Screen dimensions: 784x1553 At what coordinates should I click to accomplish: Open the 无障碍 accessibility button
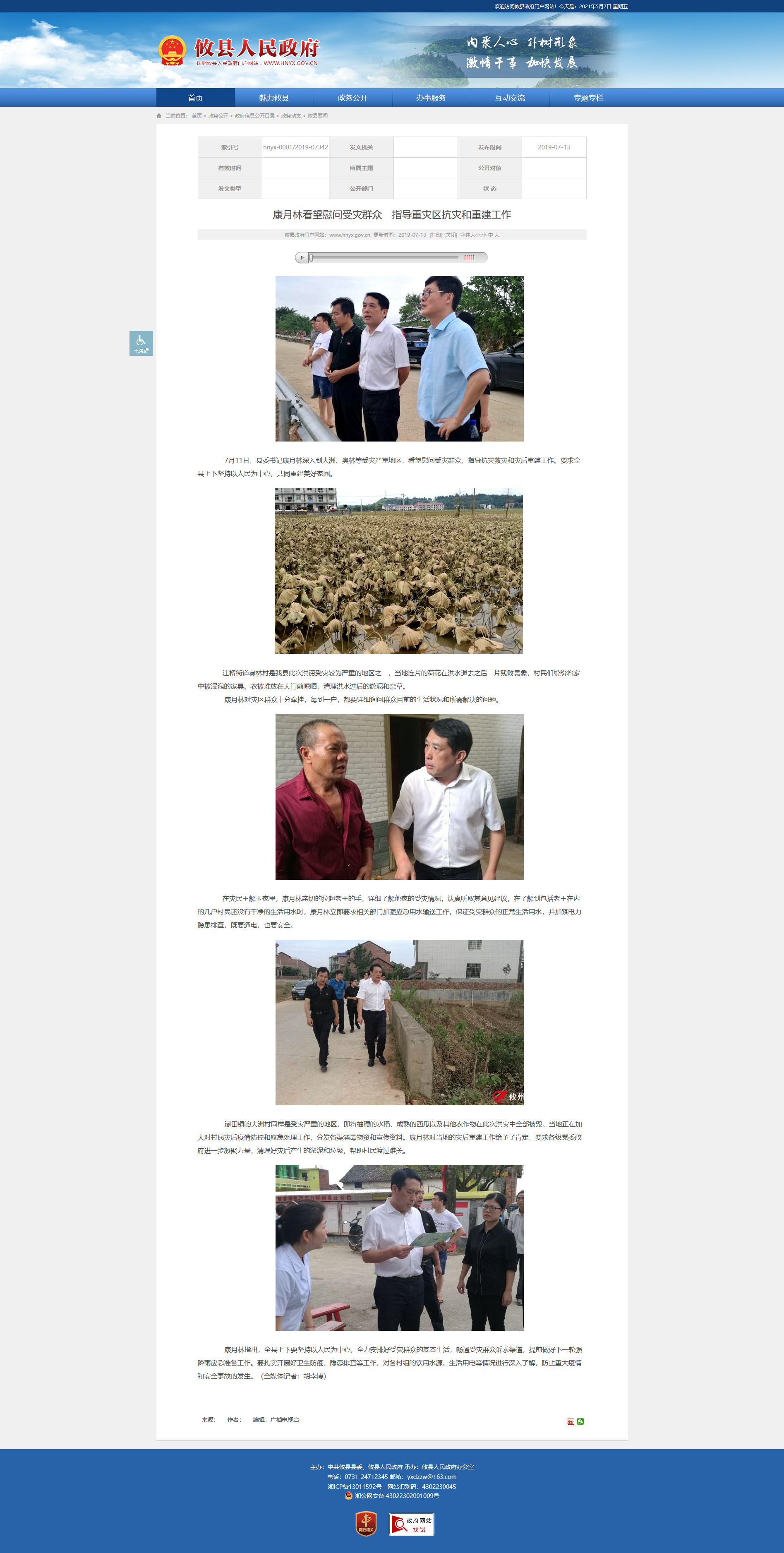tap(141, 343)
